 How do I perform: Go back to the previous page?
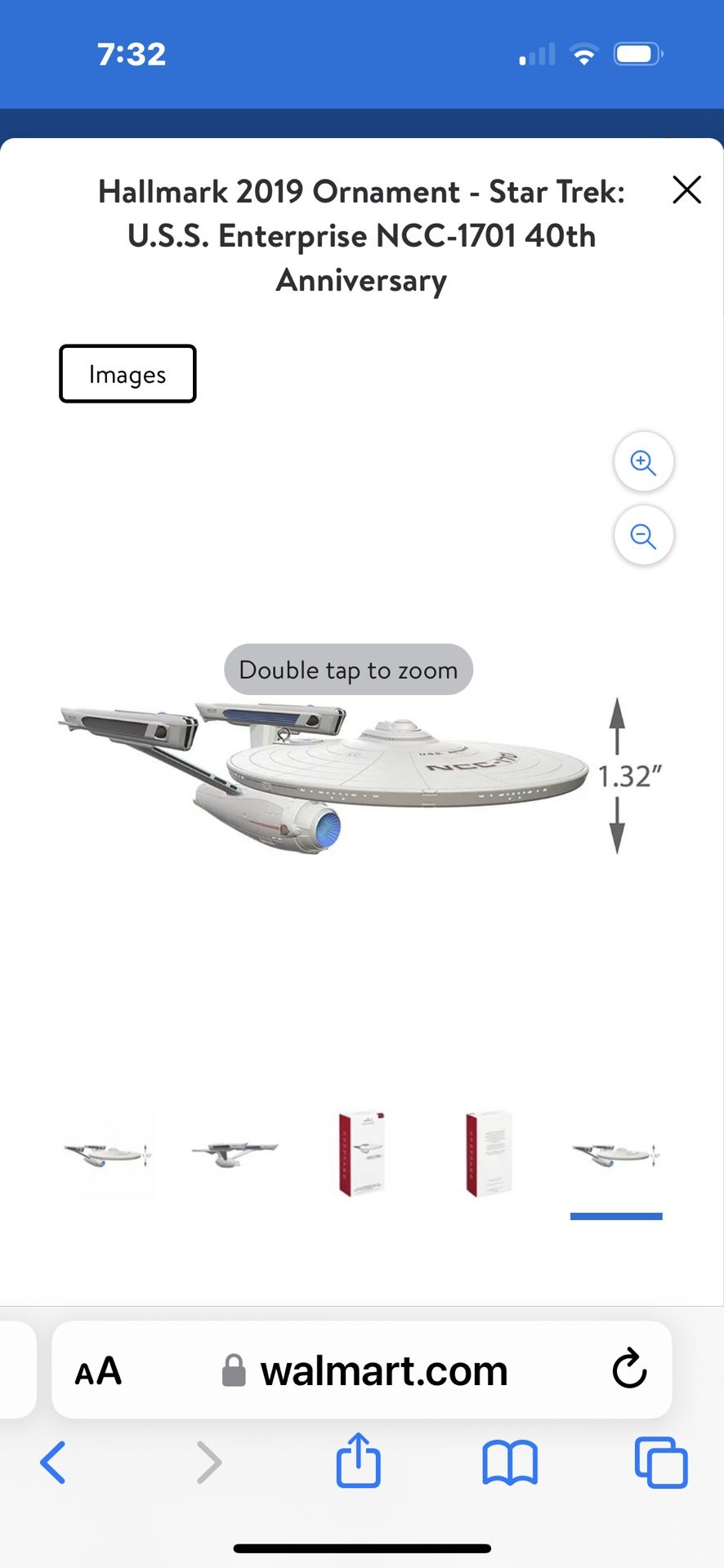pyautogui.click(x=53, y=1462)
